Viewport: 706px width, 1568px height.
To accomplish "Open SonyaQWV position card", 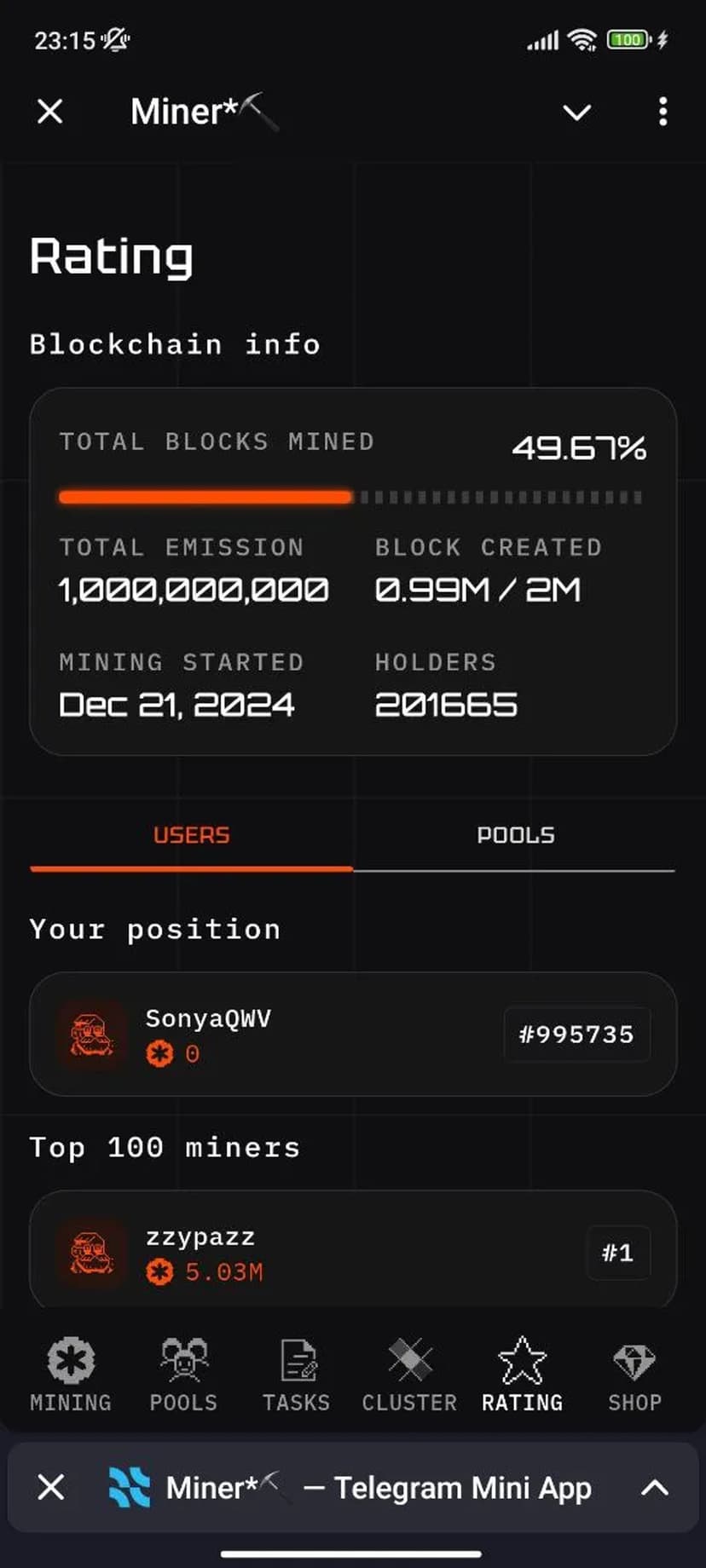I will [353, 1034].
